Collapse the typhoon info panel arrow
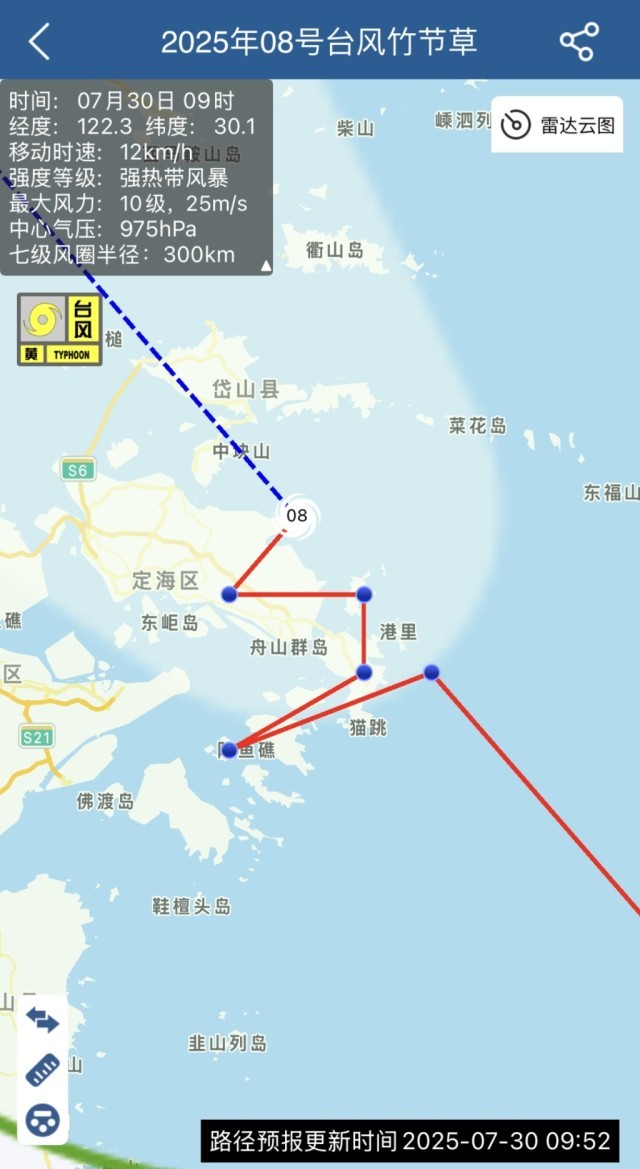 coord(265,265)
